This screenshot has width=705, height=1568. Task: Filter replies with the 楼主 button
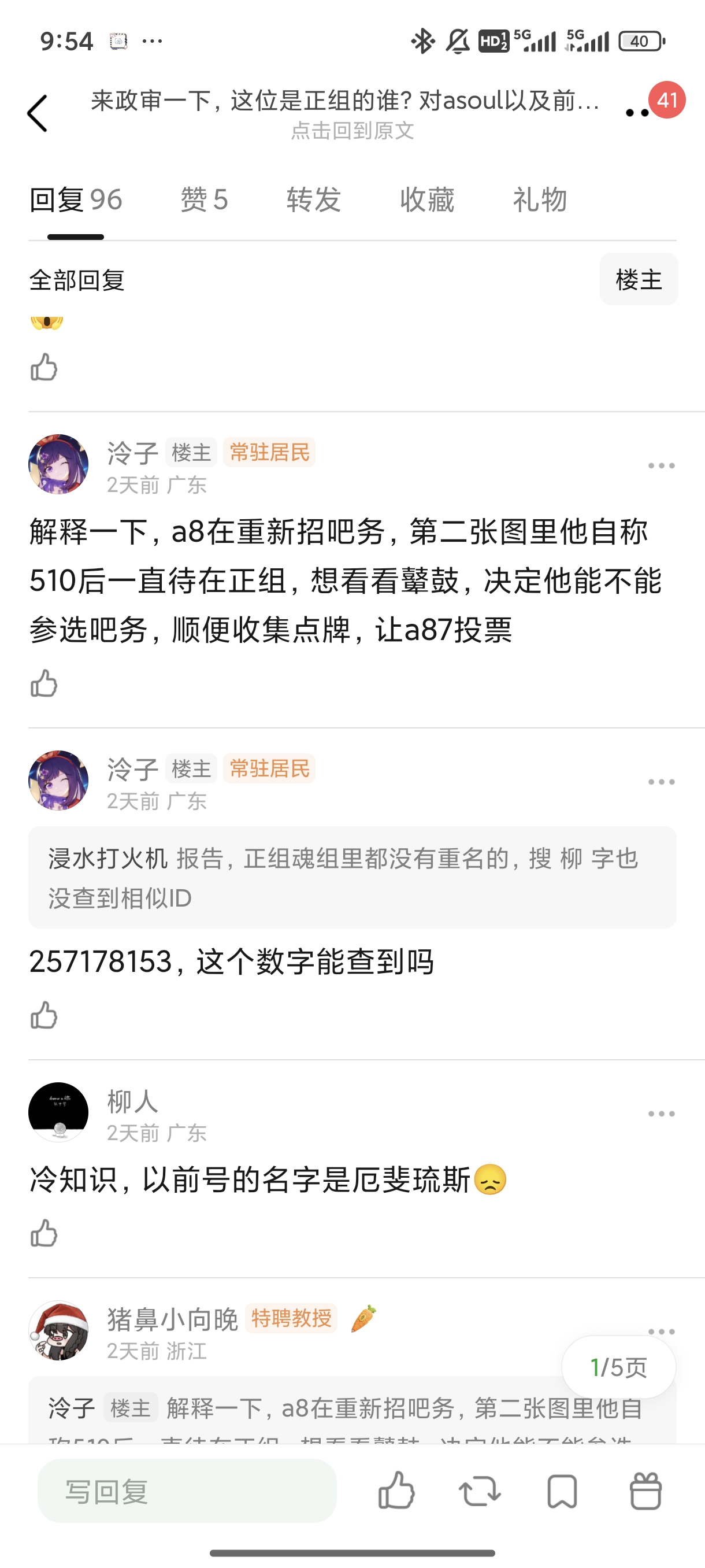pos(638,279)
